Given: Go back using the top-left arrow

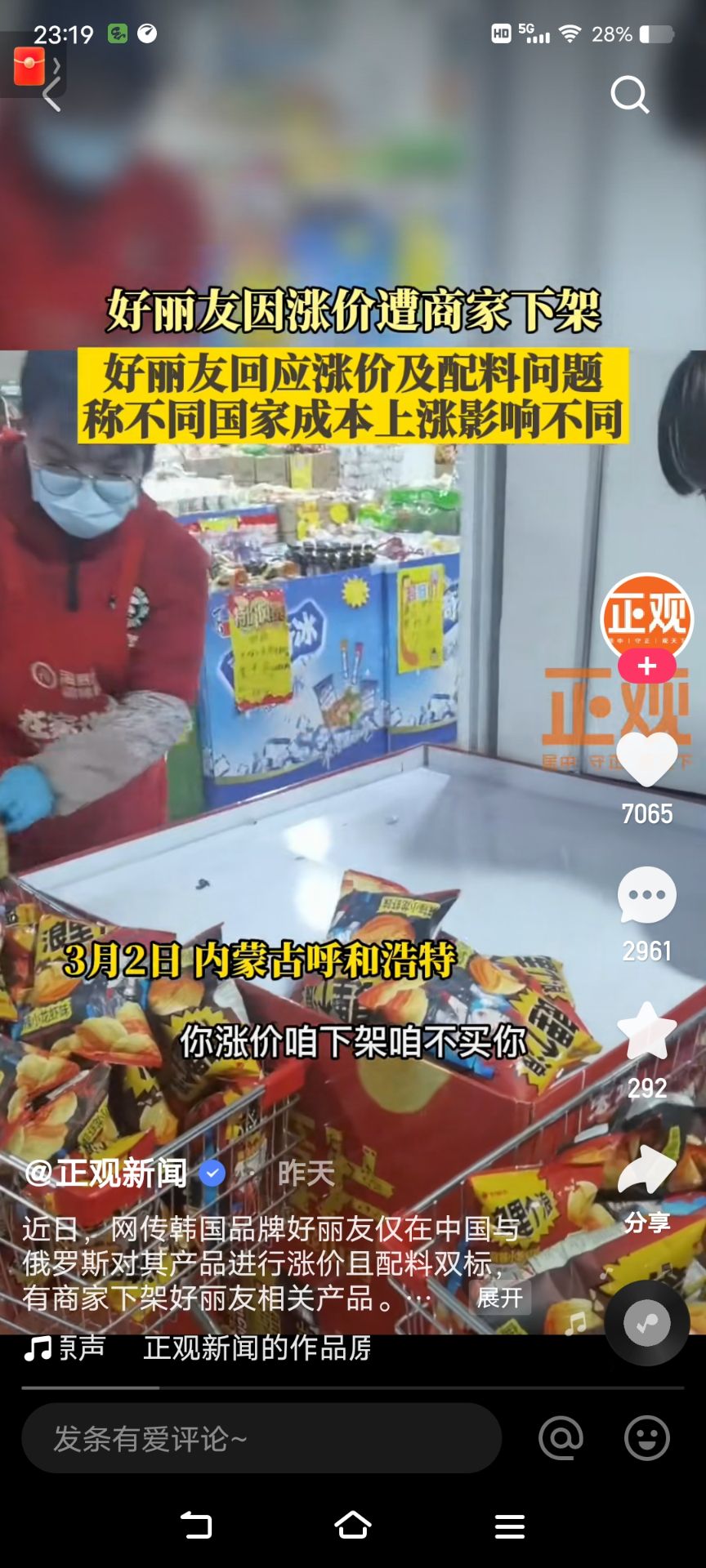Looking at the screenshot, I should pyautogui.click(x=51, y=96).
